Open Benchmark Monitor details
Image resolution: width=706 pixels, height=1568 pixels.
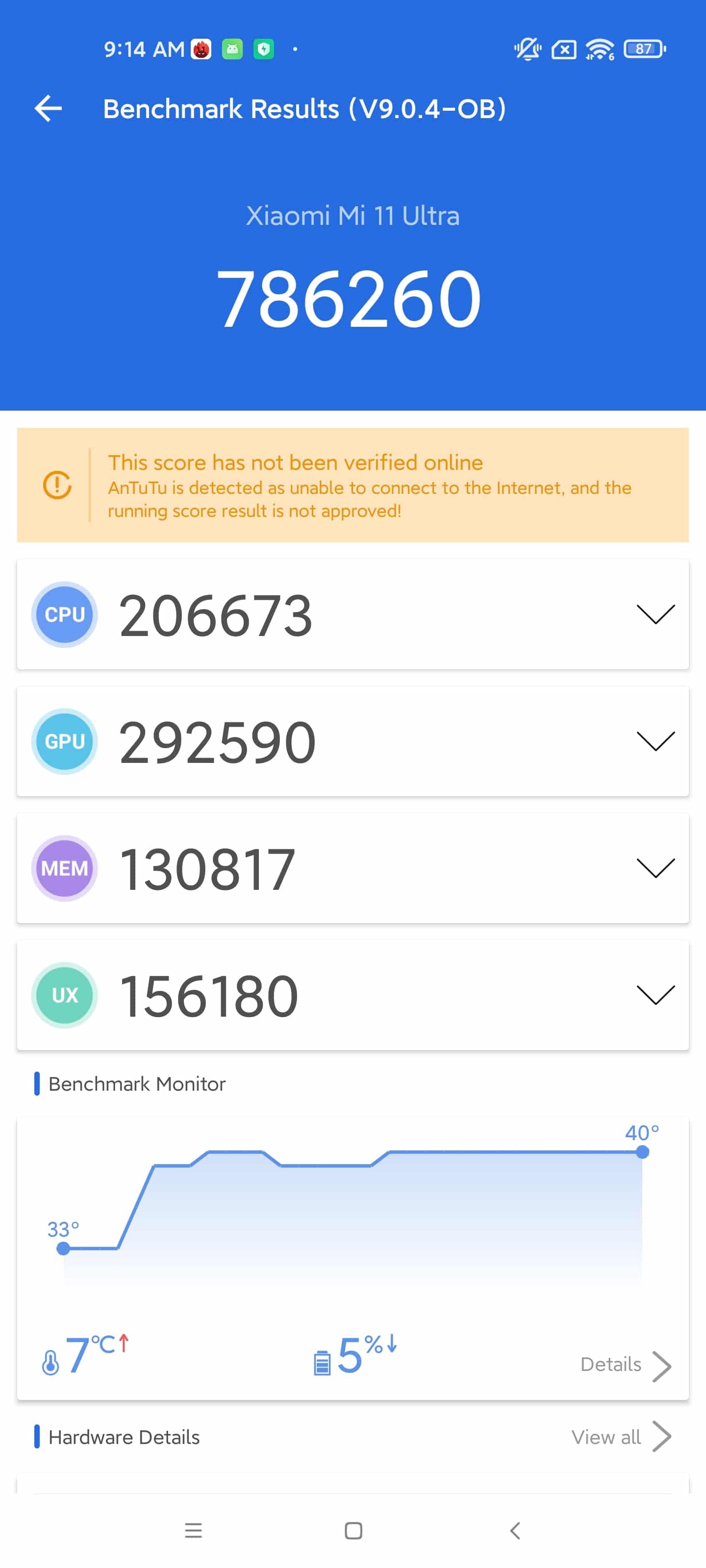(x=625, y=1365)
